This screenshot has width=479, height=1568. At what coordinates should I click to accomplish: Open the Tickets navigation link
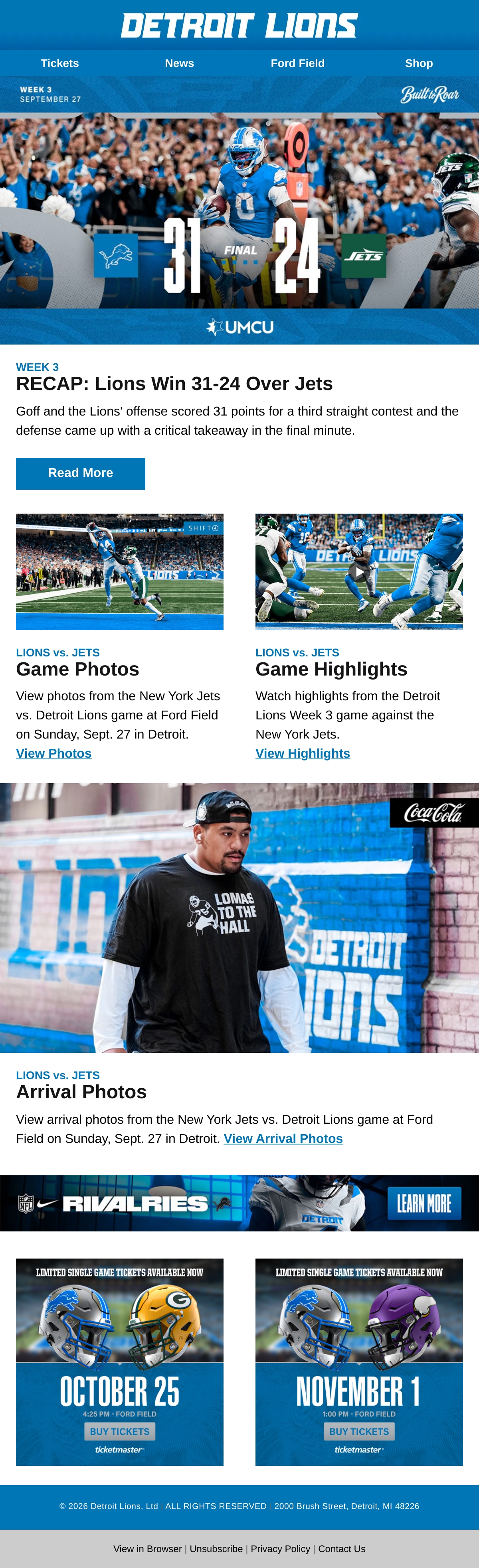click(x=60, y=63)
